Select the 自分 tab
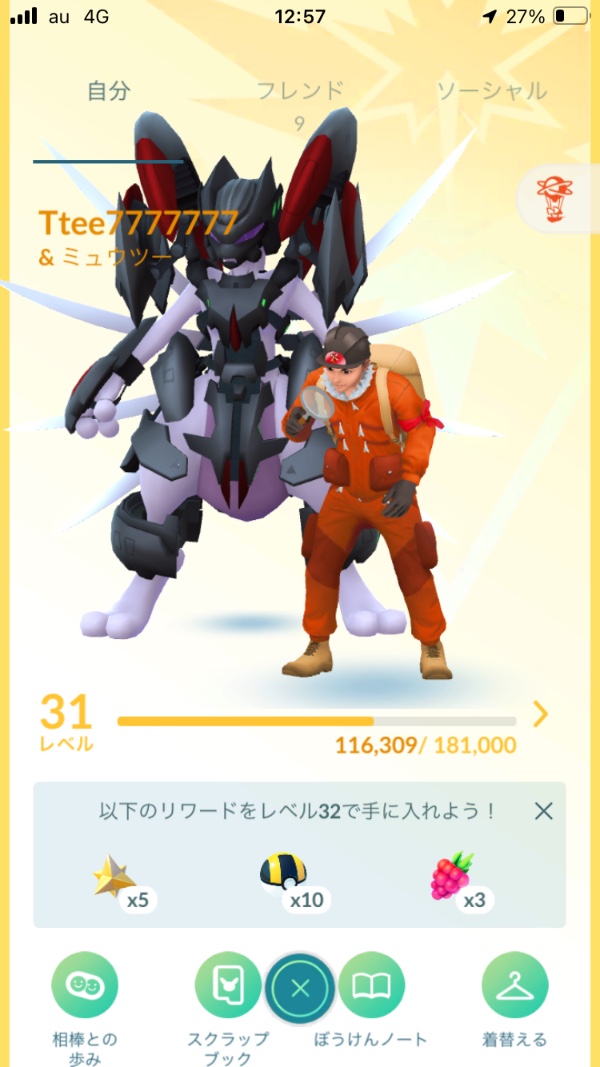 108,92
